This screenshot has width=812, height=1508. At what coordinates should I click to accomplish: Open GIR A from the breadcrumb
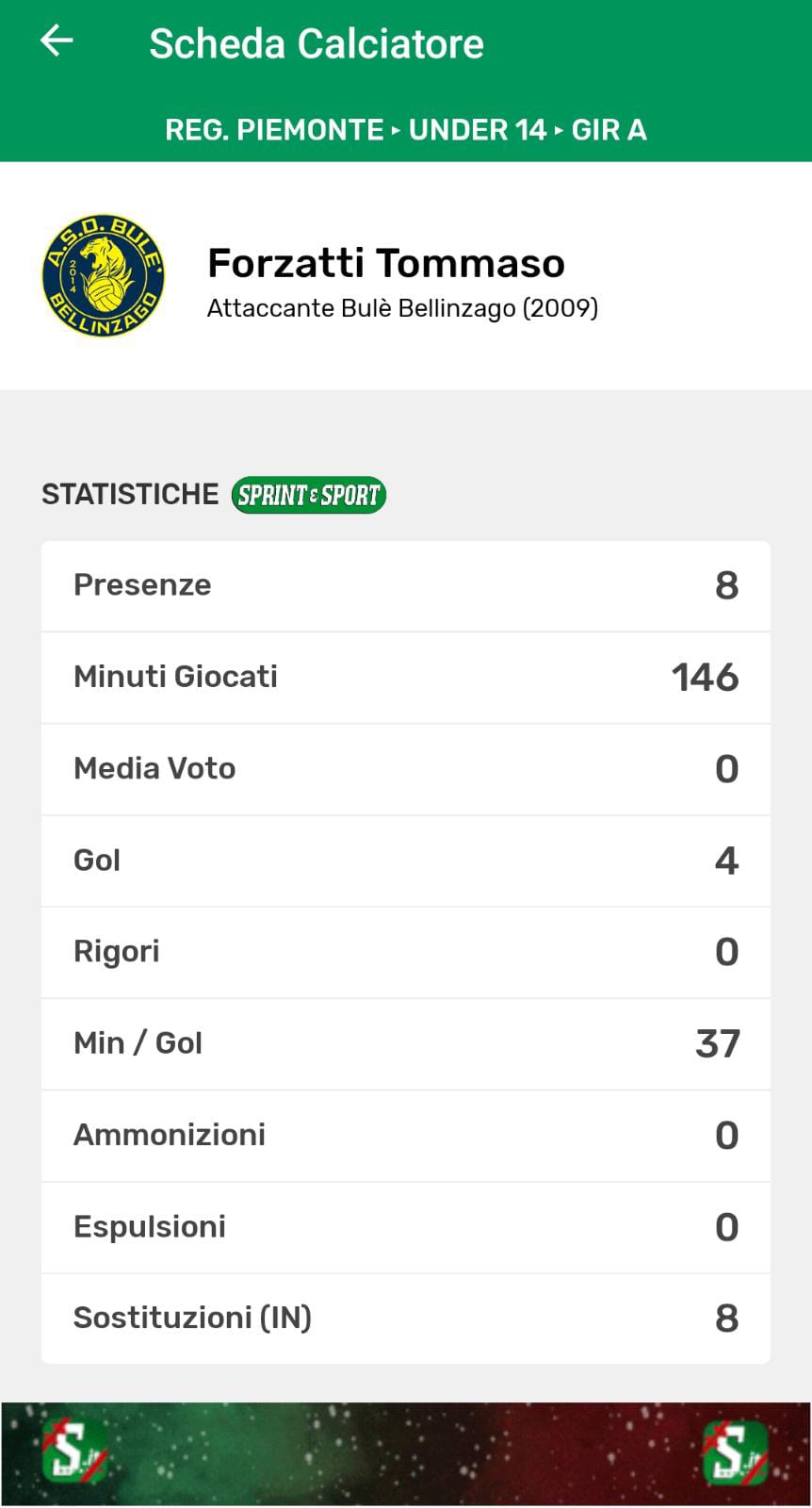coord(609,130)
